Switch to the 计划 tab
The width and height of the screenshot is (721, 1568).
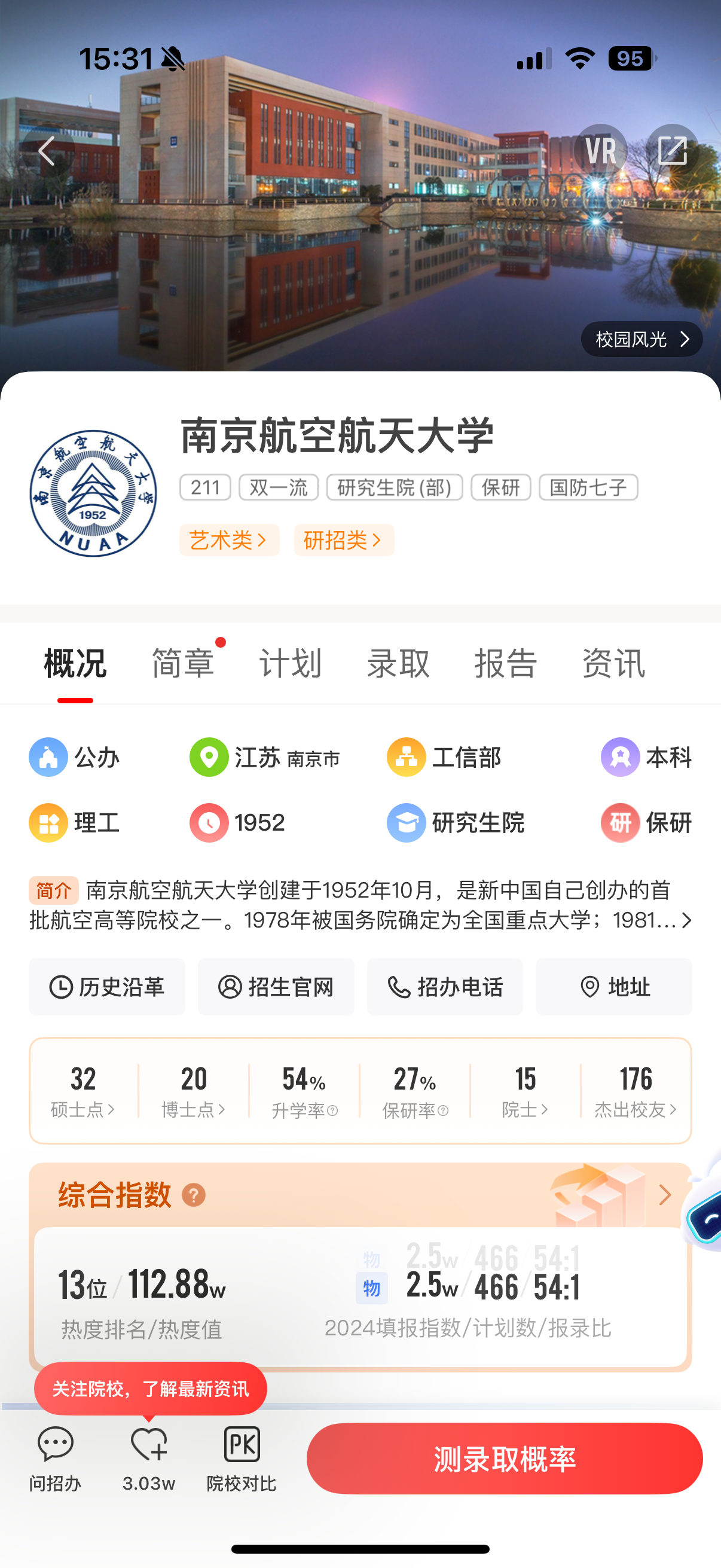[290, 663]
